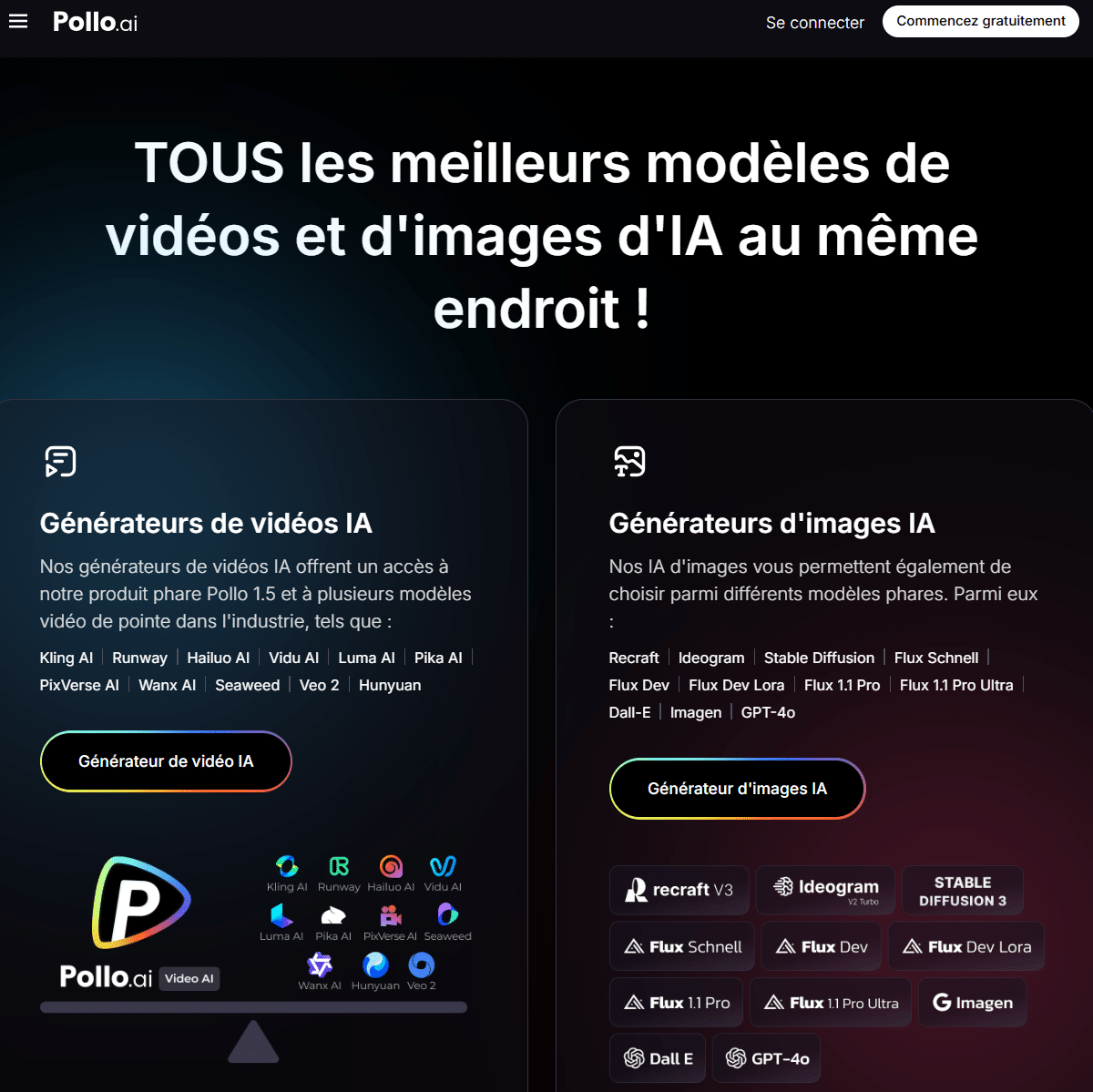Open the Recraft image model link
This screenshot has height=1092, width=1093.
(x=633, y=658)
